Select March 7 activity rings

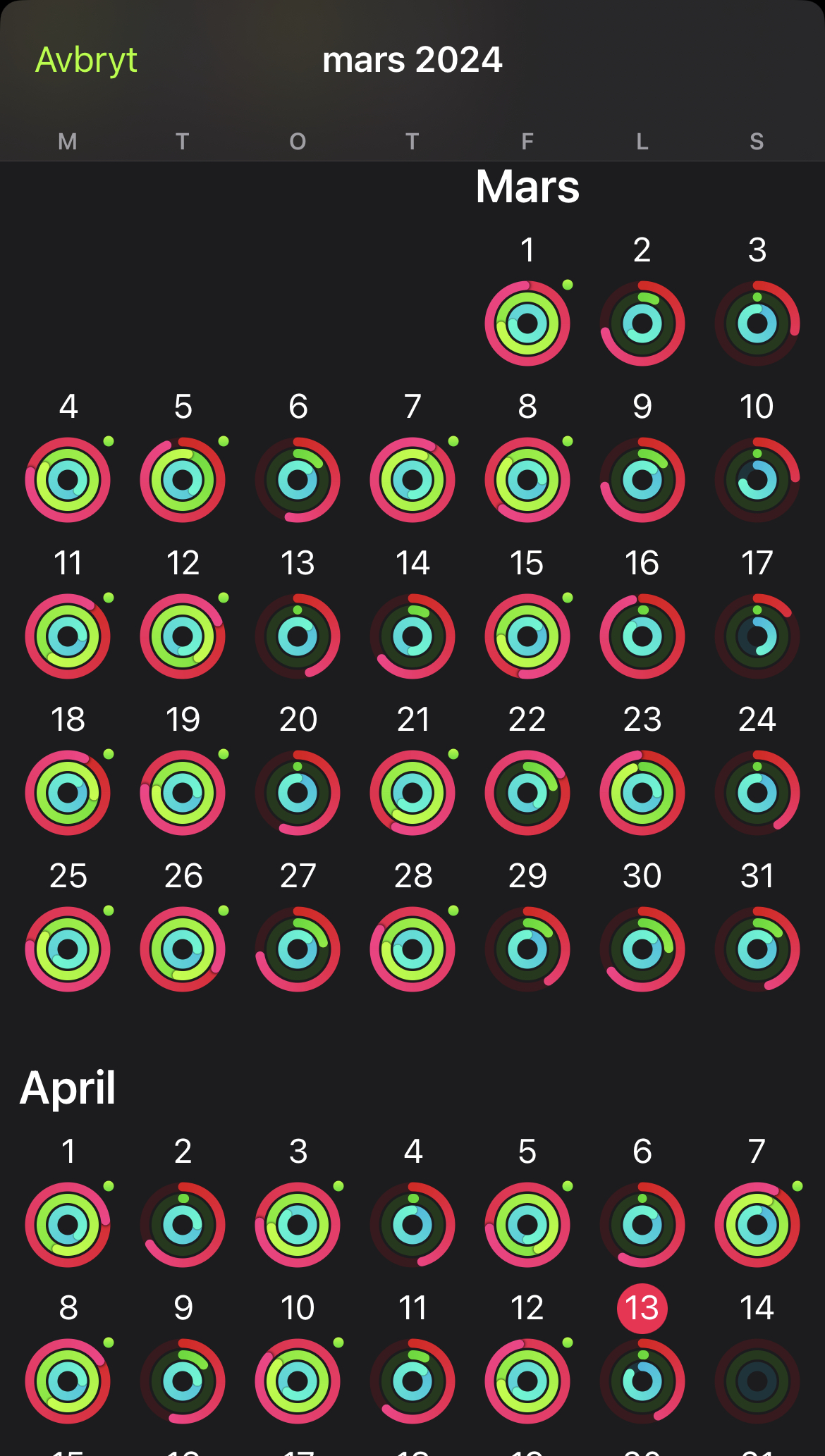[x=412, y=480]
